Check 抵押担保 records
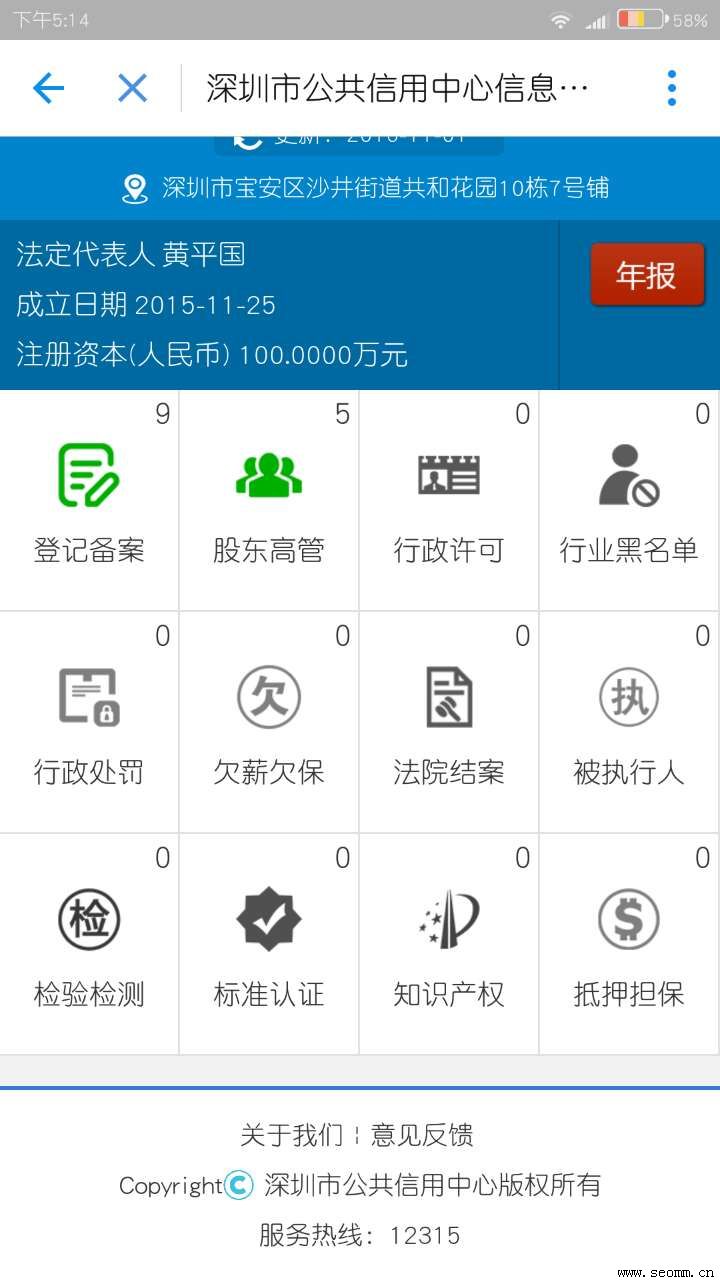Screen dimensions: 720x1280 (629, 944)
